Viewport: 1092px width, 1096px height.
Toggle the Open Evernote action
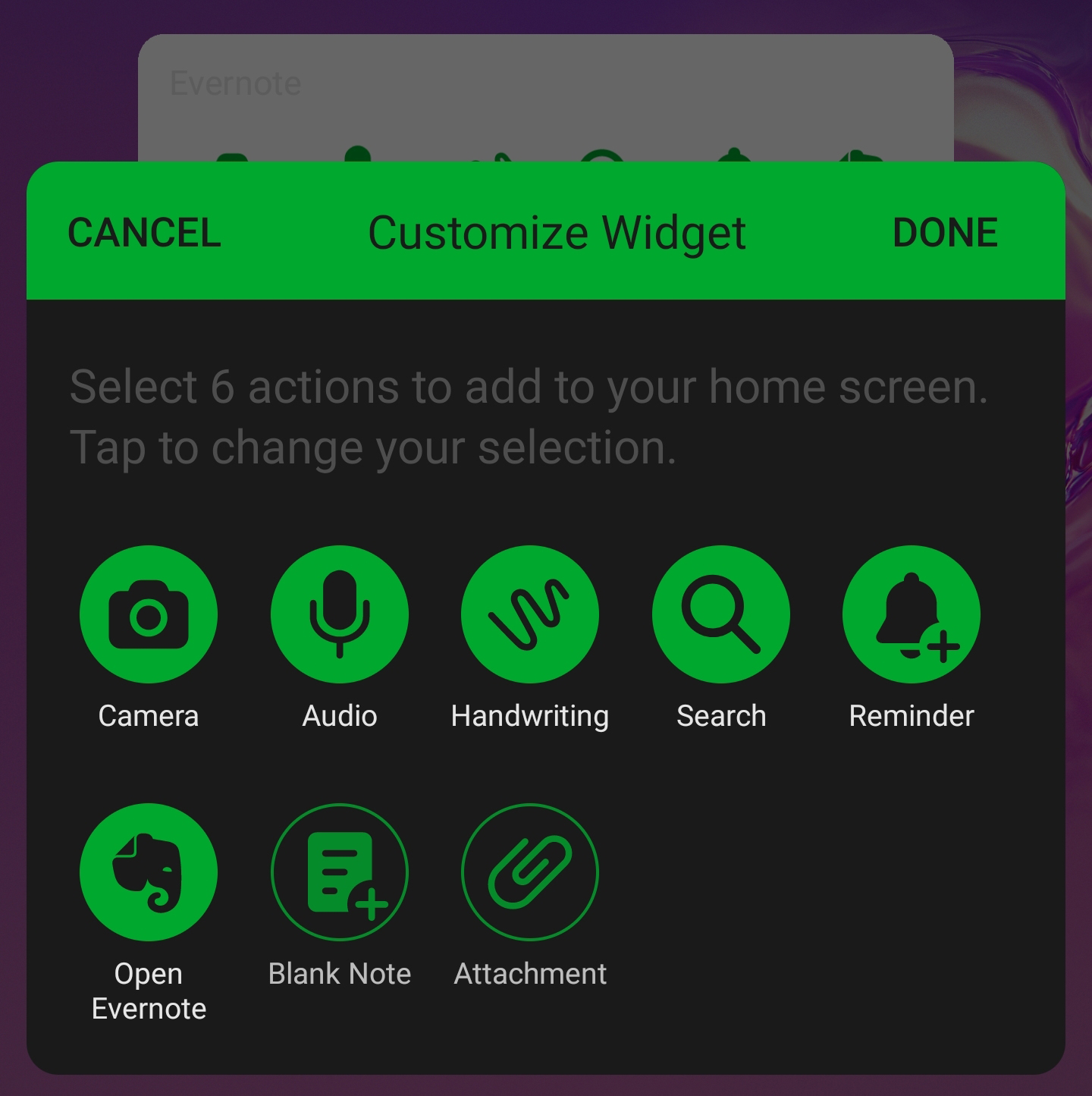(149, 872)
